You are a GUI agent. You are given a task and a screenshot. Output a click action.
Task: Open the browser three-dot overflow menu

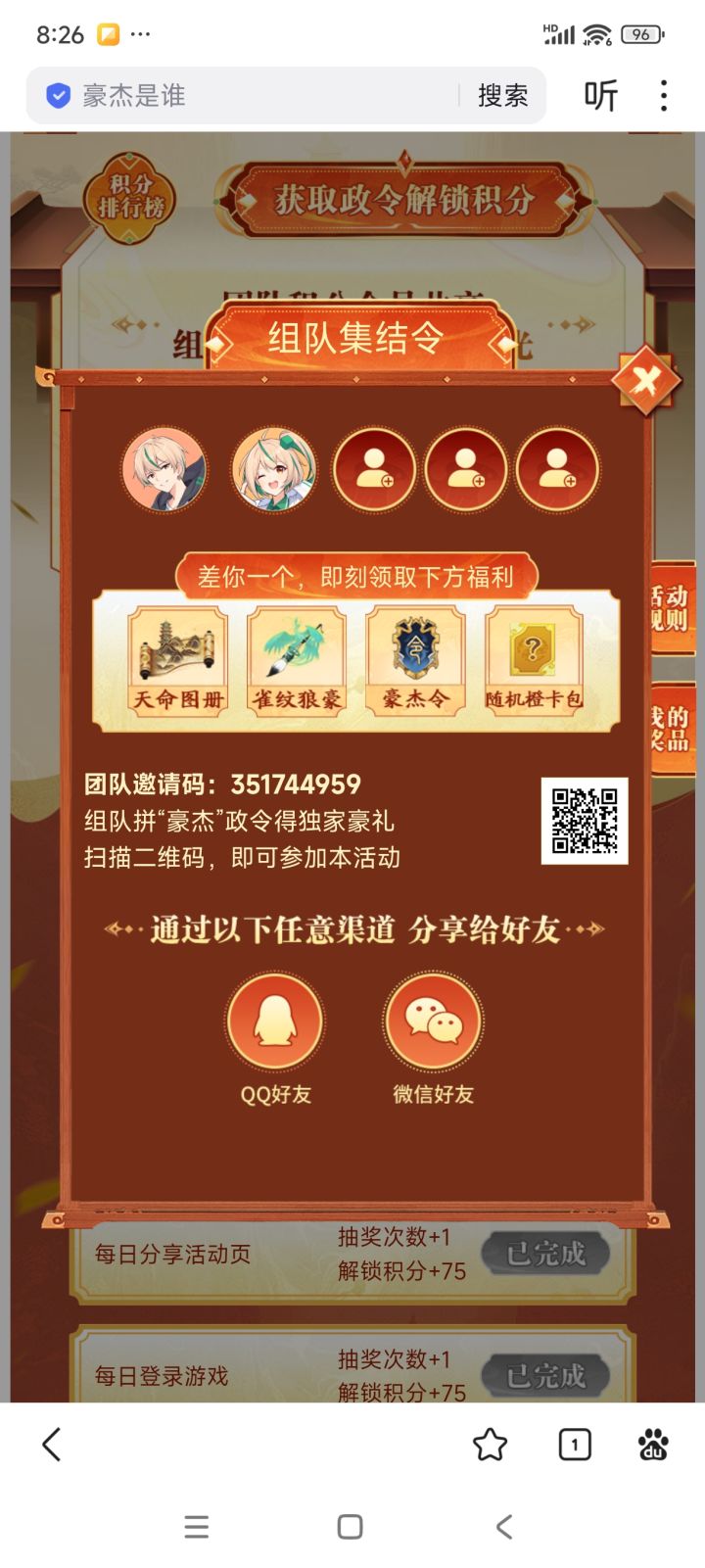[664, 94]
